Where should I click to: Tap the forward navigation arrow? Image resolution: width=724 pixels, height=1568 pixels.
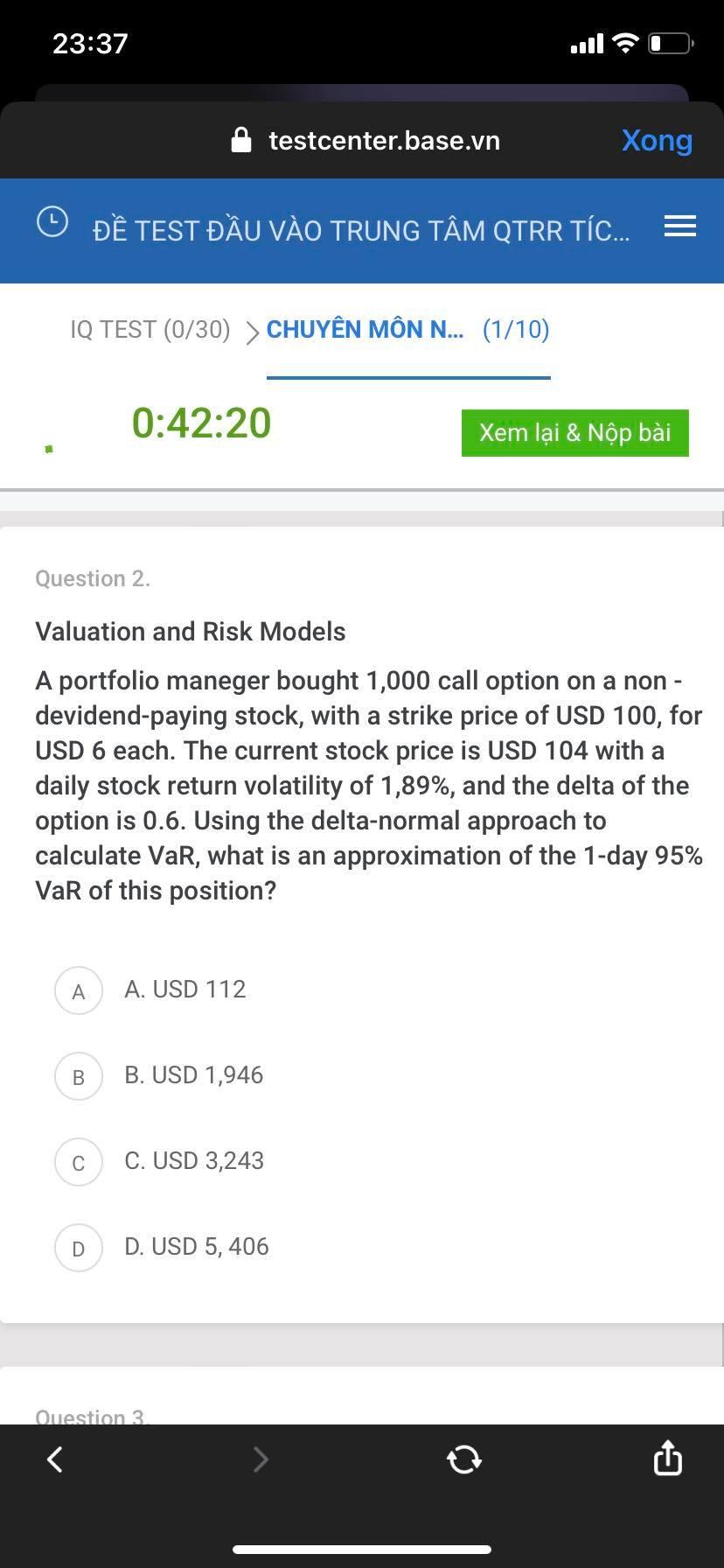260,1459
